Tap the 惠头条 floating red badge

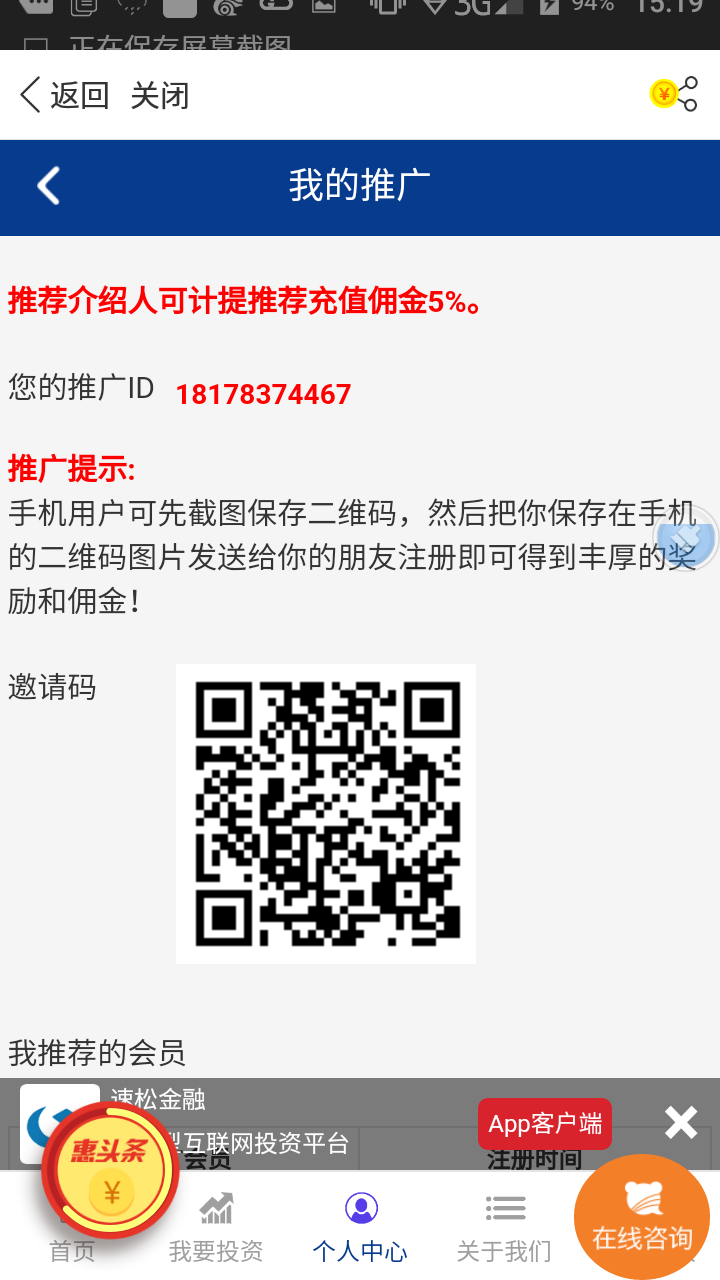110,1170
